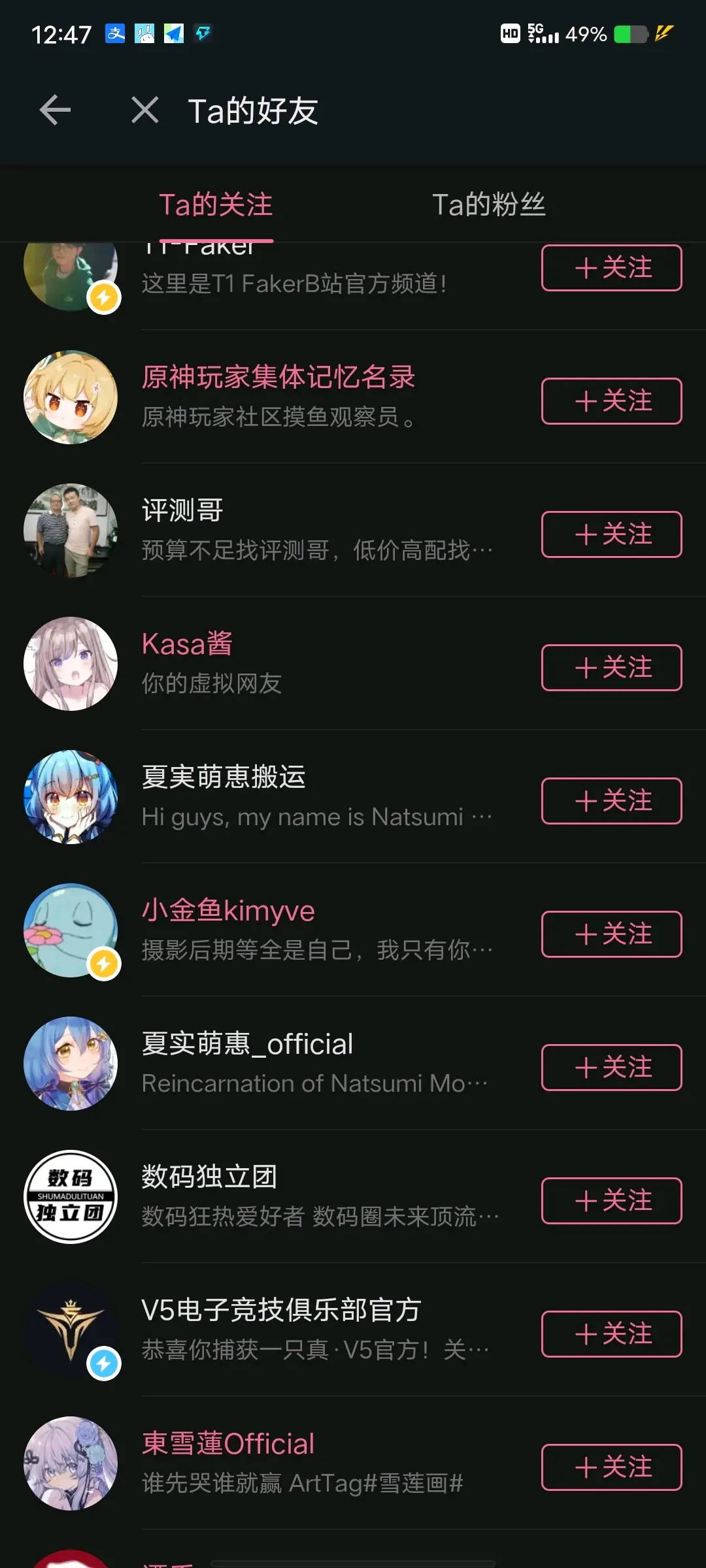This screenshot has height=1568, width=706.
Task: Follow V5电子竞技俱乐部官方
Action: point(611,1334)
